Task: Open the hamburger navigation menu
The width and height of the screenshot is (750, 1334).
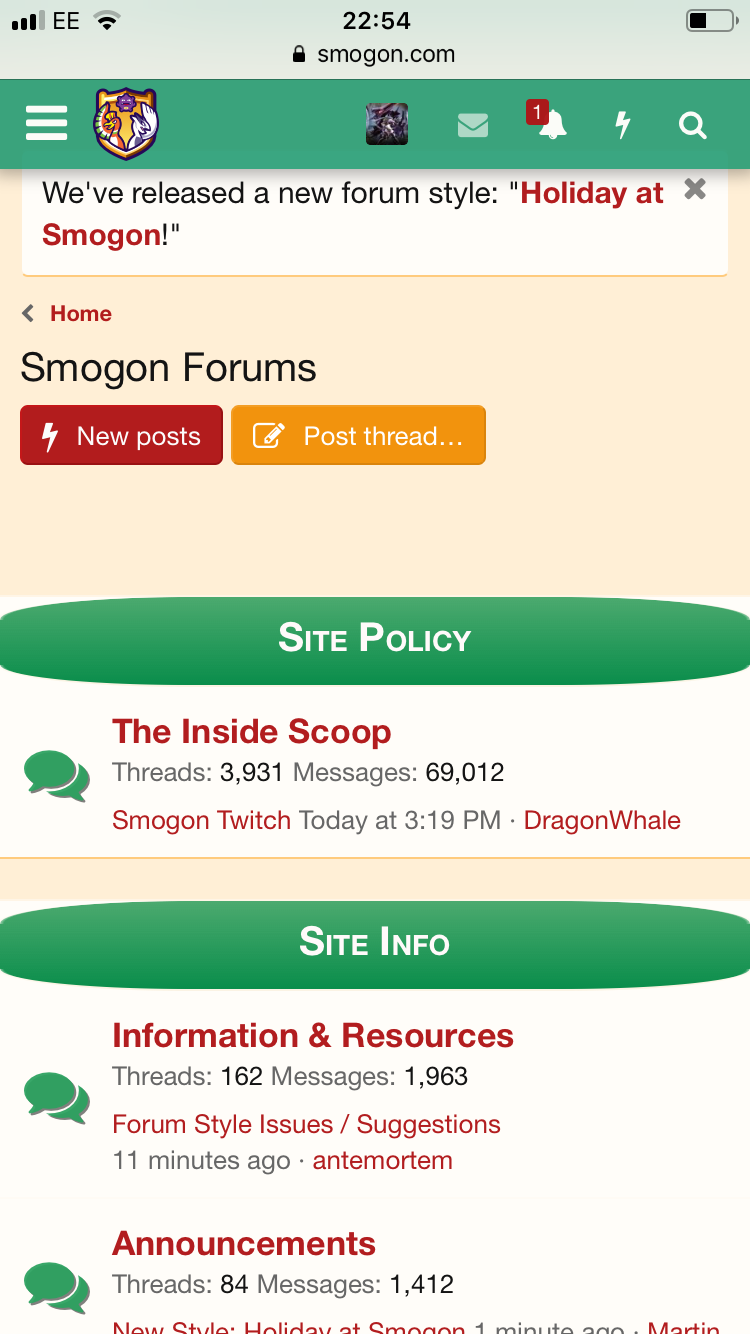Action: click(46, 124)
